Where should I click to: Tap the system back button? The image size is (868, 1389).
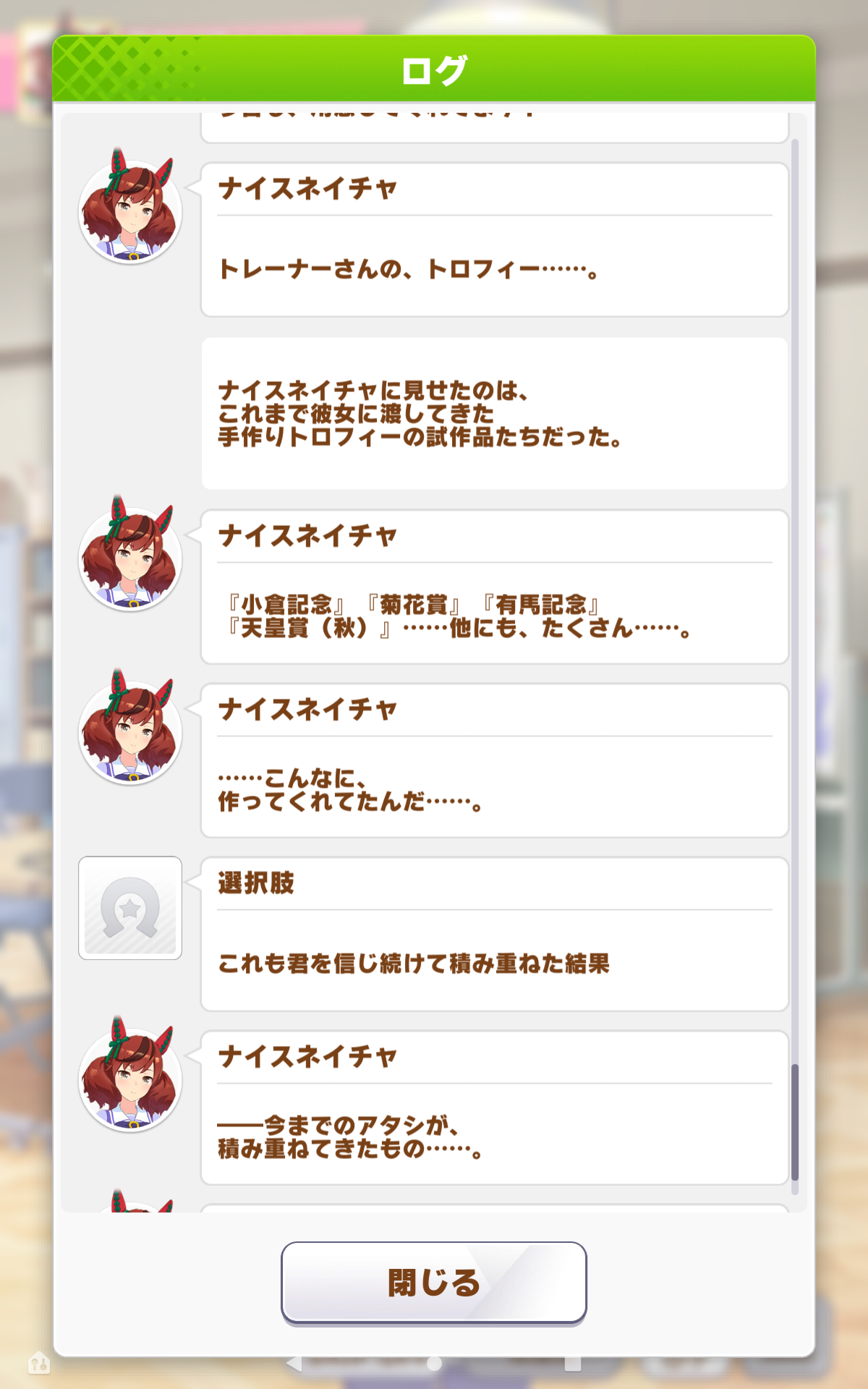tap(294, 1364)
